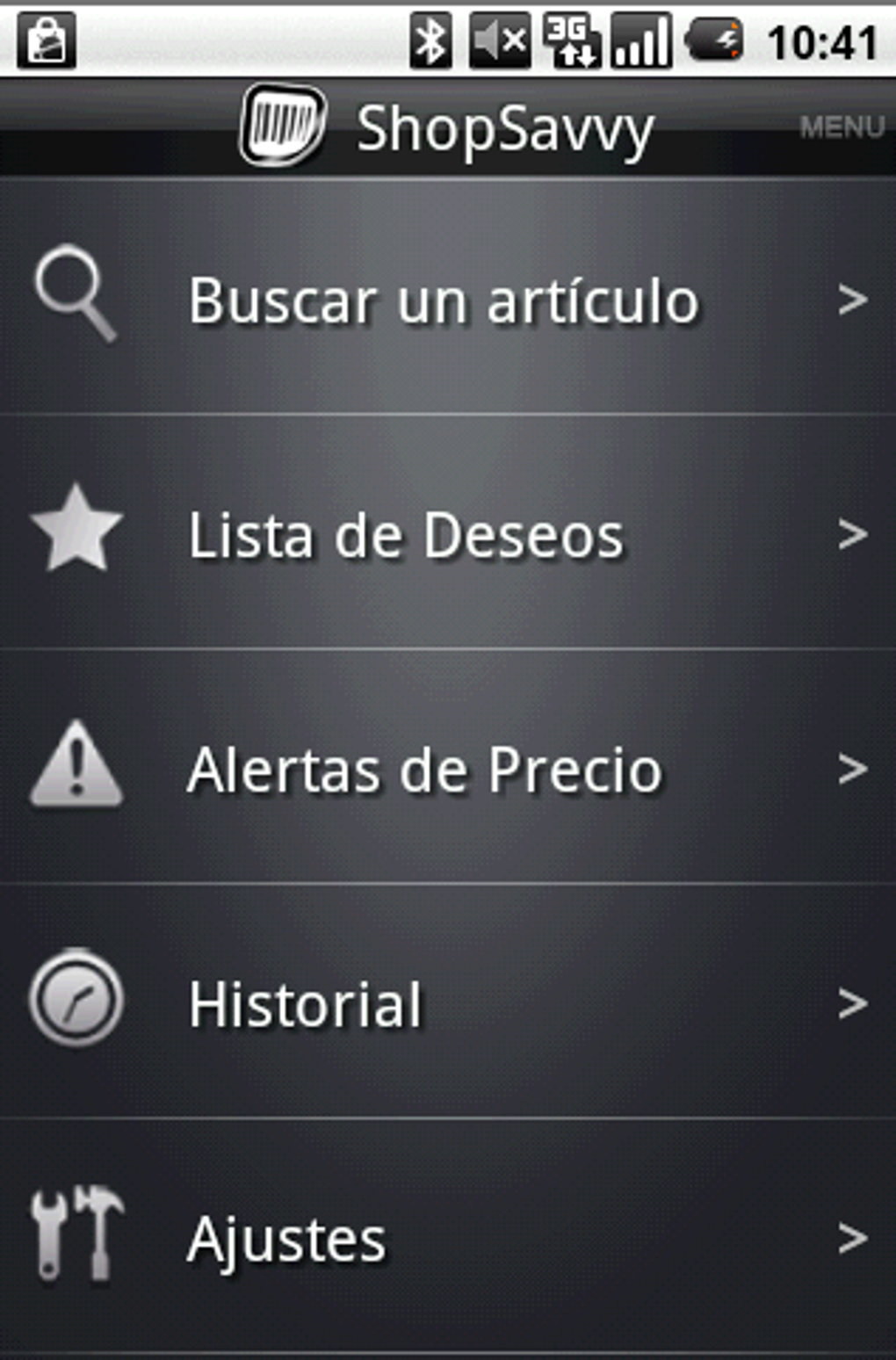Tap the MENU button in header
Image resolution: width=896 pixels, height=1360 pixels.
point(841,128)
